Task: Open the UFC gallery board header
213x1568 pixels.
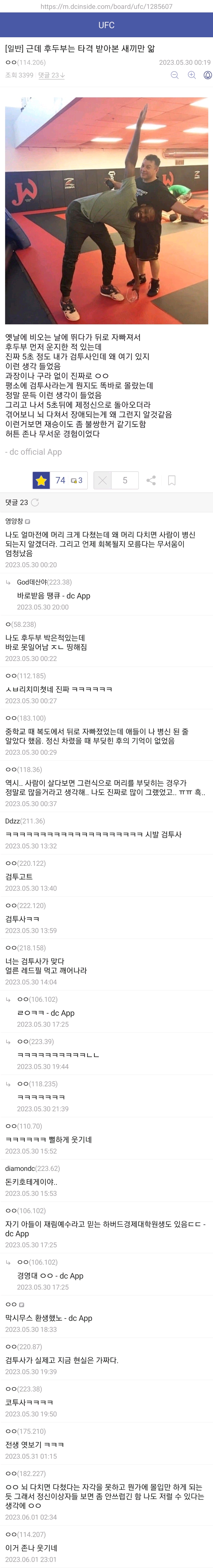Action: (106, 25)
